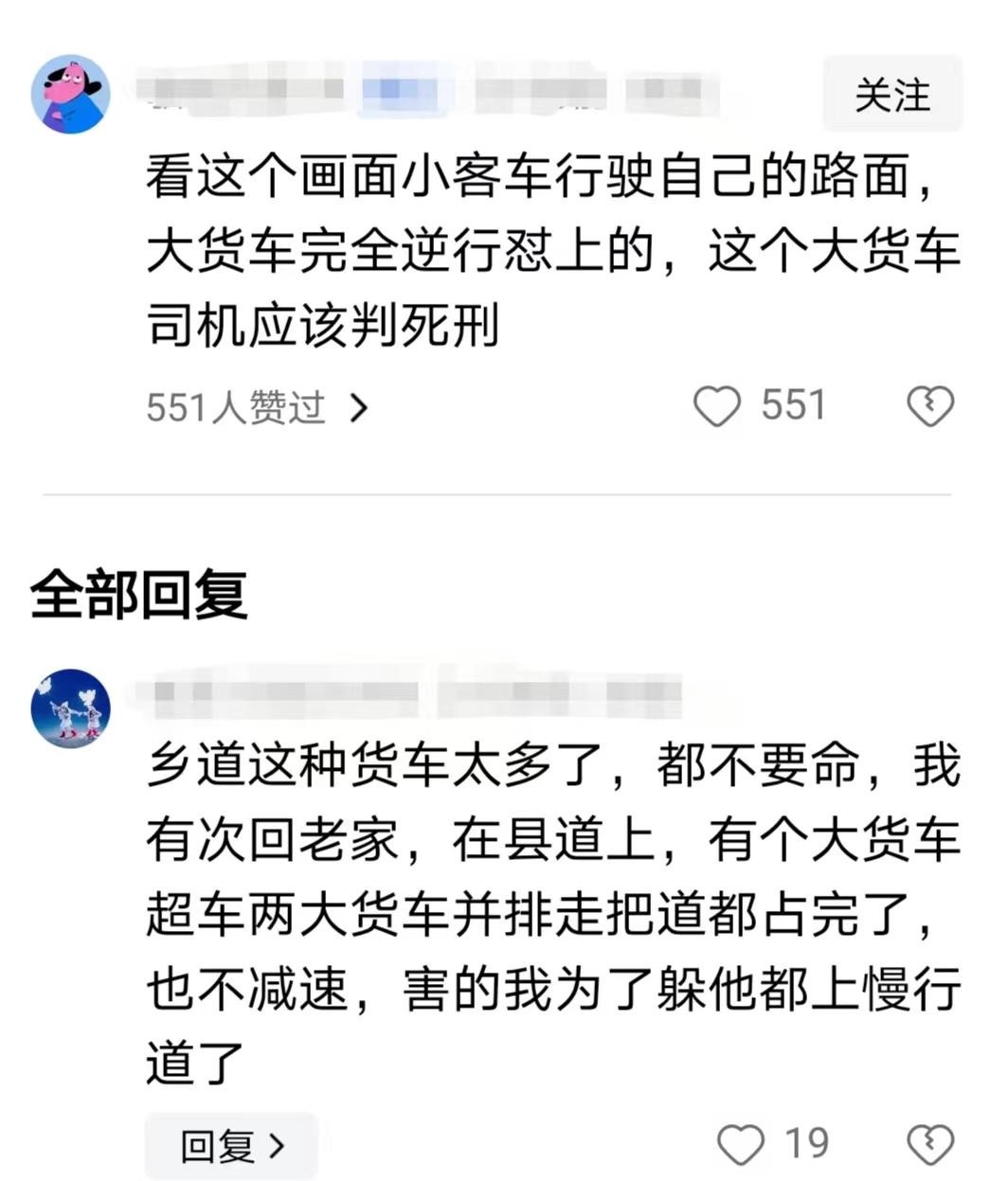Open the top commenter's pink avatar
This screenshot has height=1181, width=1008.
pyautogui.click(x=71, y=95)
